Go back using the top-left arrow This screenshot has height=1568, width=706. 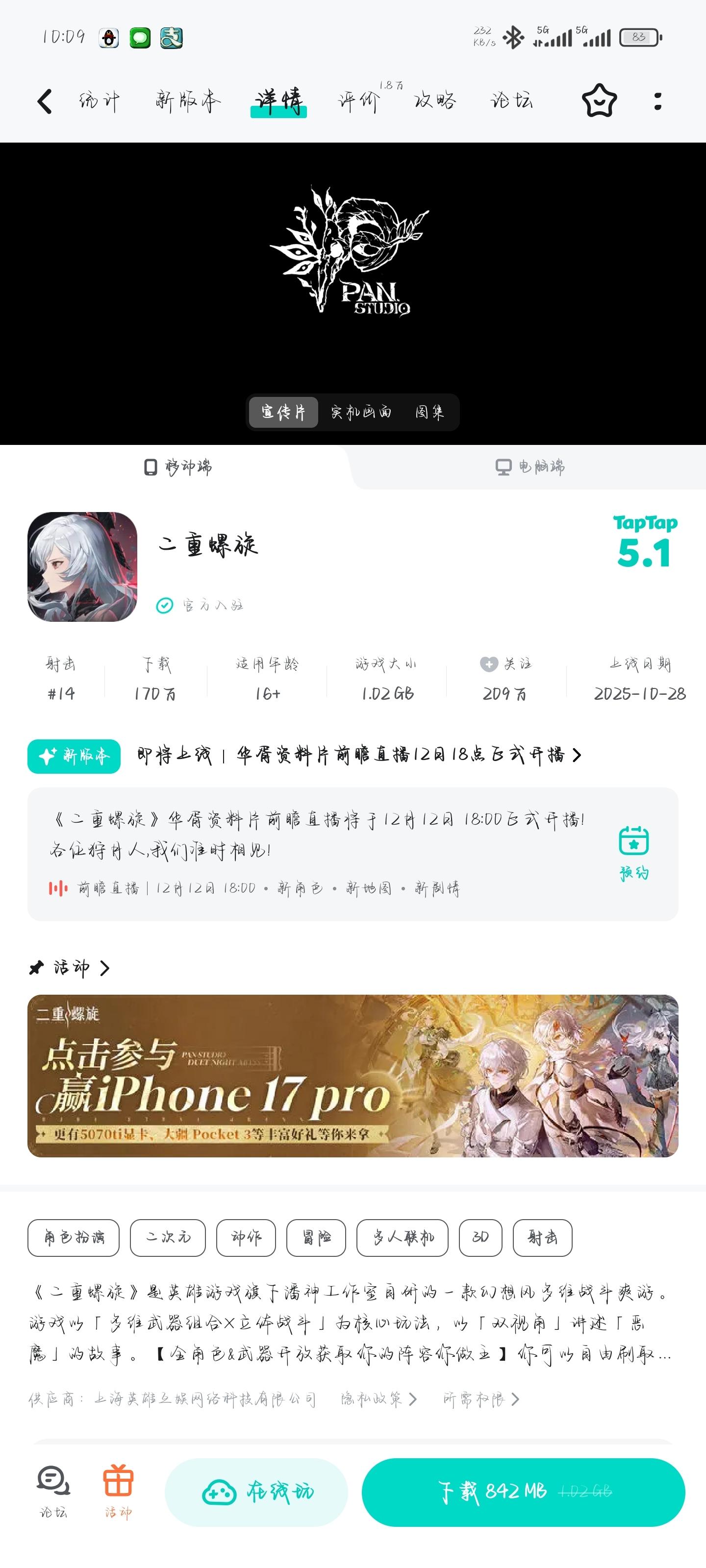pyautogui.click(x=45, y=101)
